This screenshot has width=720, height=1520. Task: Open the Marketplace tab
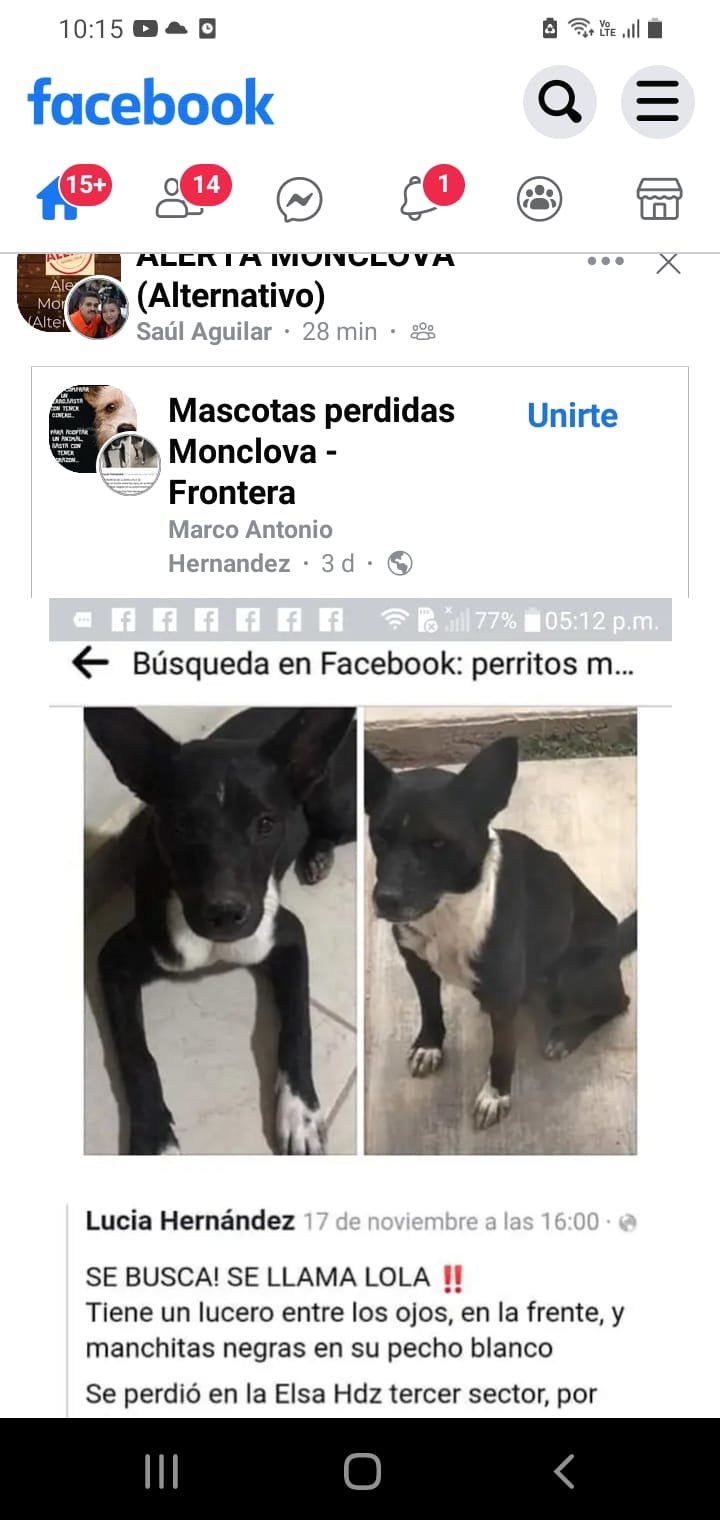[x=659, y=199]
